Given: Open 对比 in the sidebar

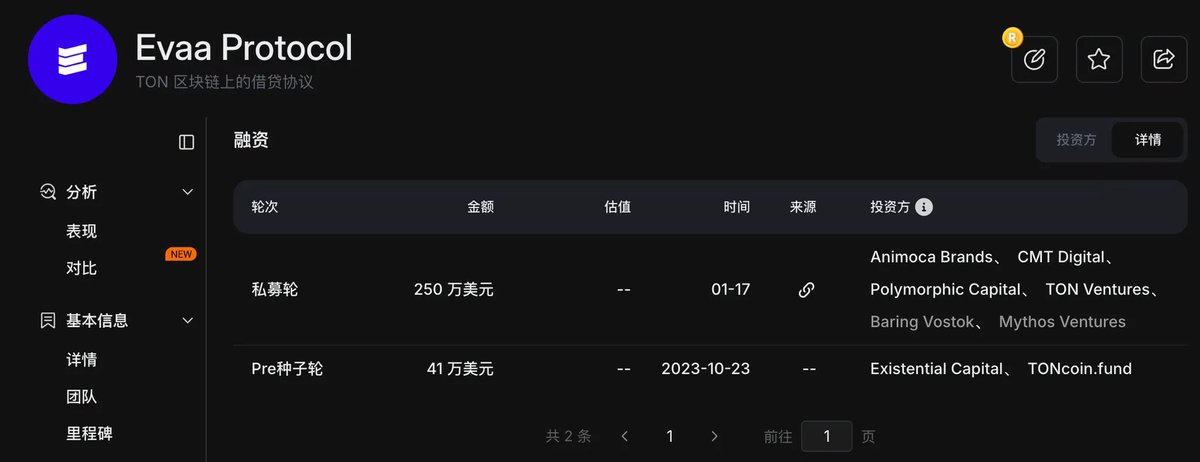Looking at the screenshot, I should tap(82, 268).
